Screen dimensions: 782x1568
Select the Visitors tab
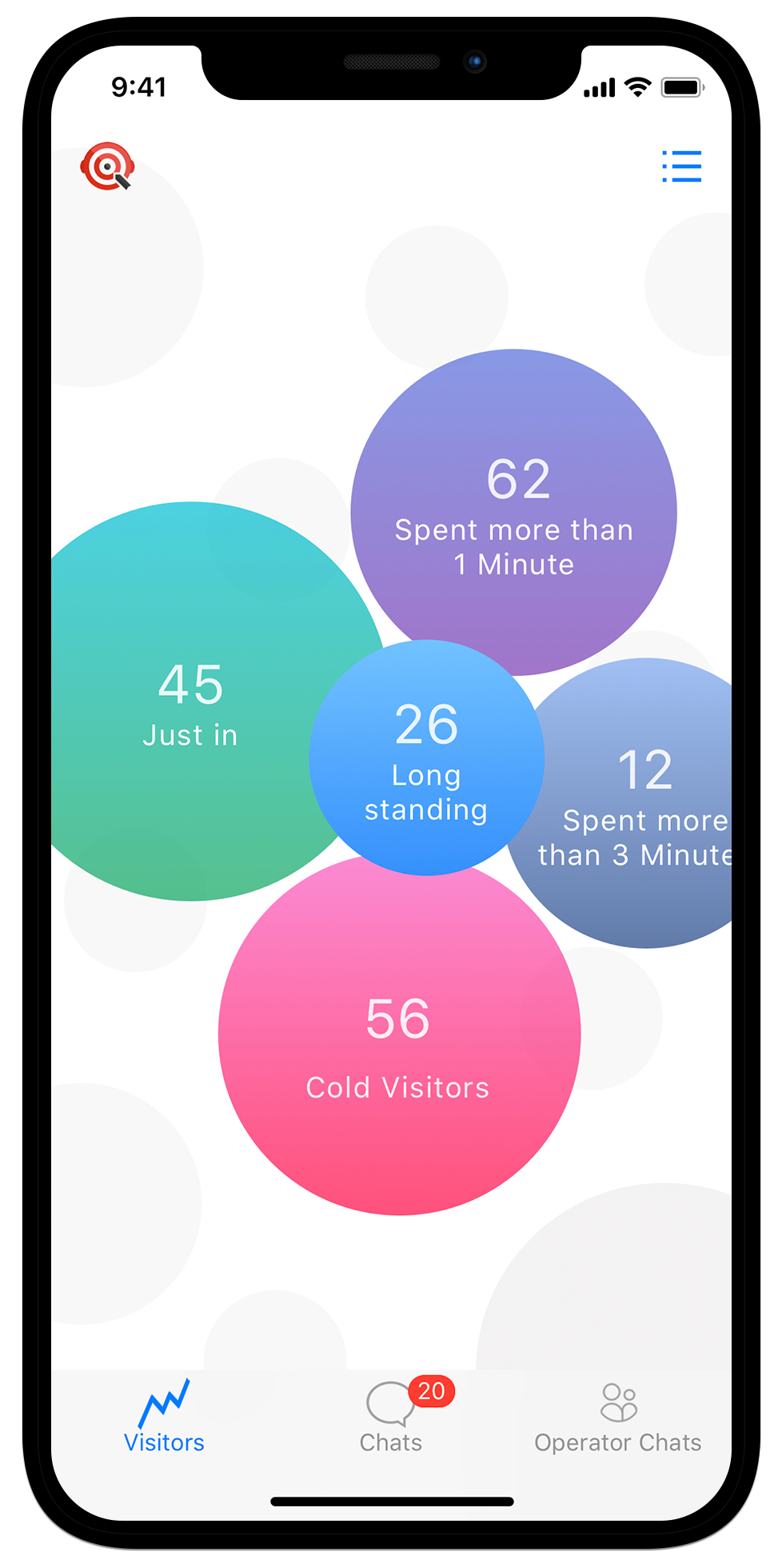click(164, 1418)
